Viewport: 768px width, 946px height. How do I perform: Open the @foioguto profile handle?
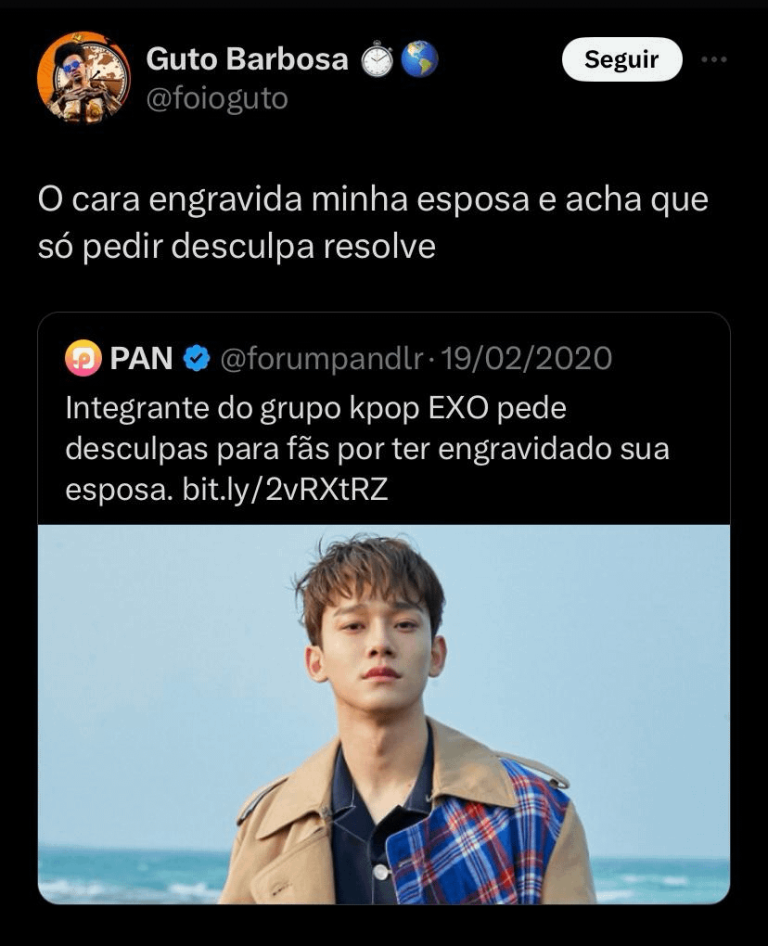coord(216,100)
